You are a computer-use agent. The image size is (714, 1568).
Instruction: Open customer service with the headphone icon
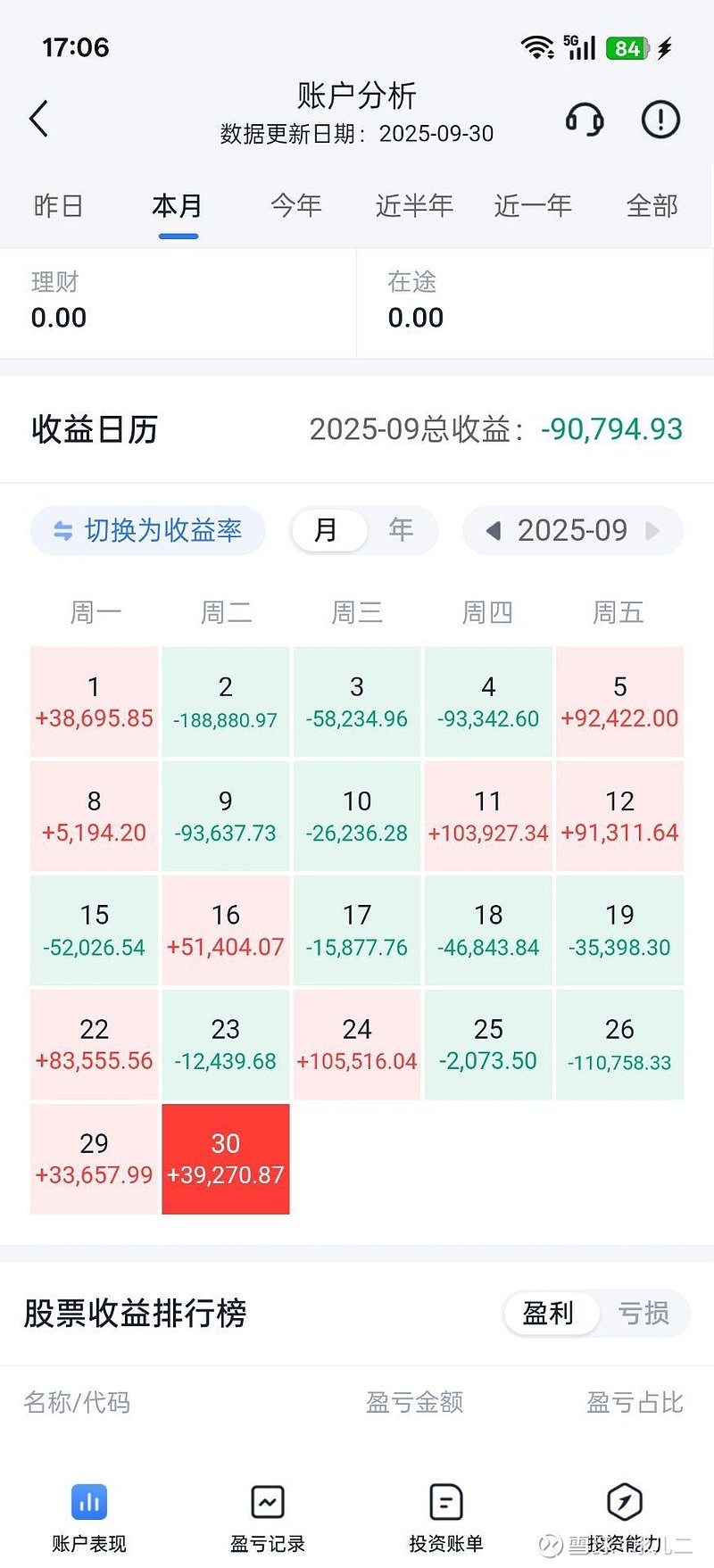[x=585, y=119]
